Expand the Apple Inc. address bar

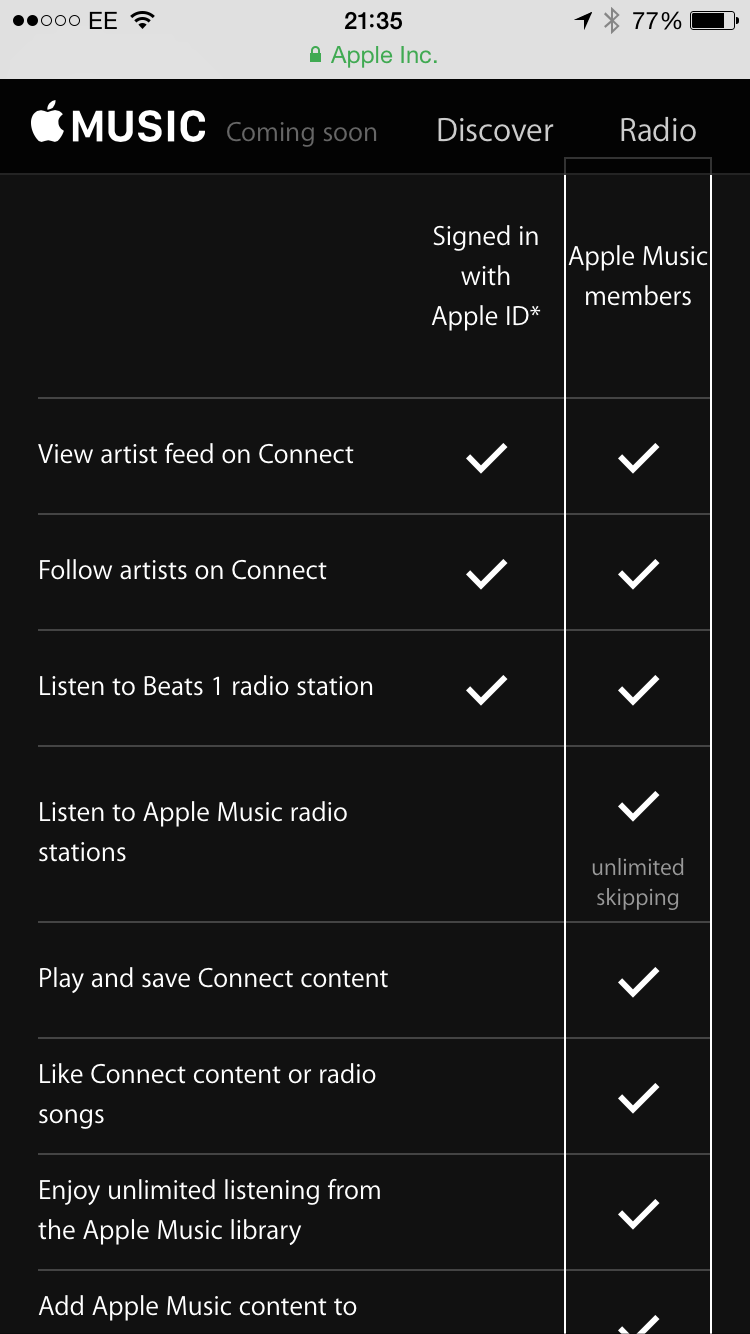374,56
